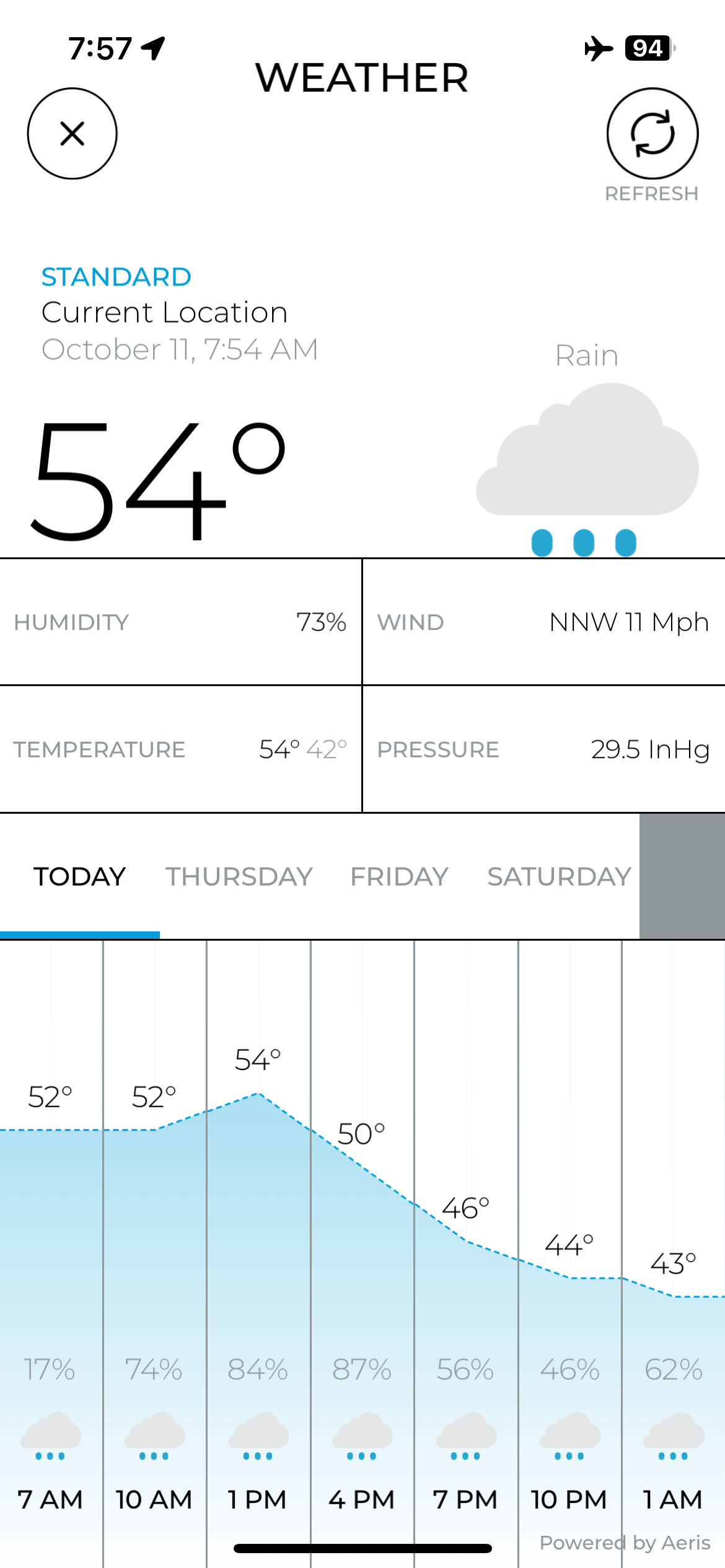Open the Saturday forecast tab
The height and width of the screenshot is (1568, 725).
559,876
